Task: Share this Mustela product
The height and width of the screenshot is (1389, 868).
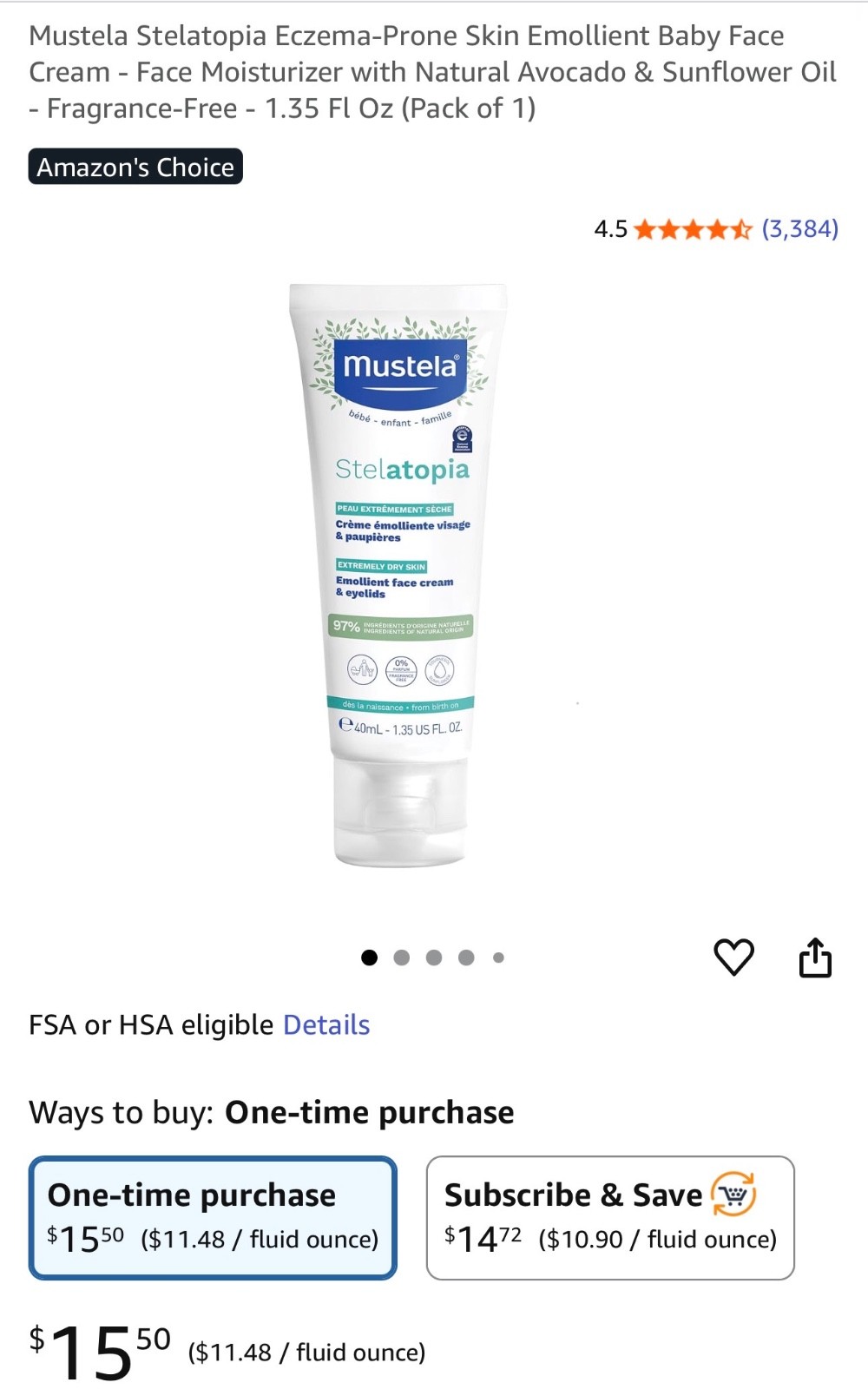Action: [x=815, y=958]
